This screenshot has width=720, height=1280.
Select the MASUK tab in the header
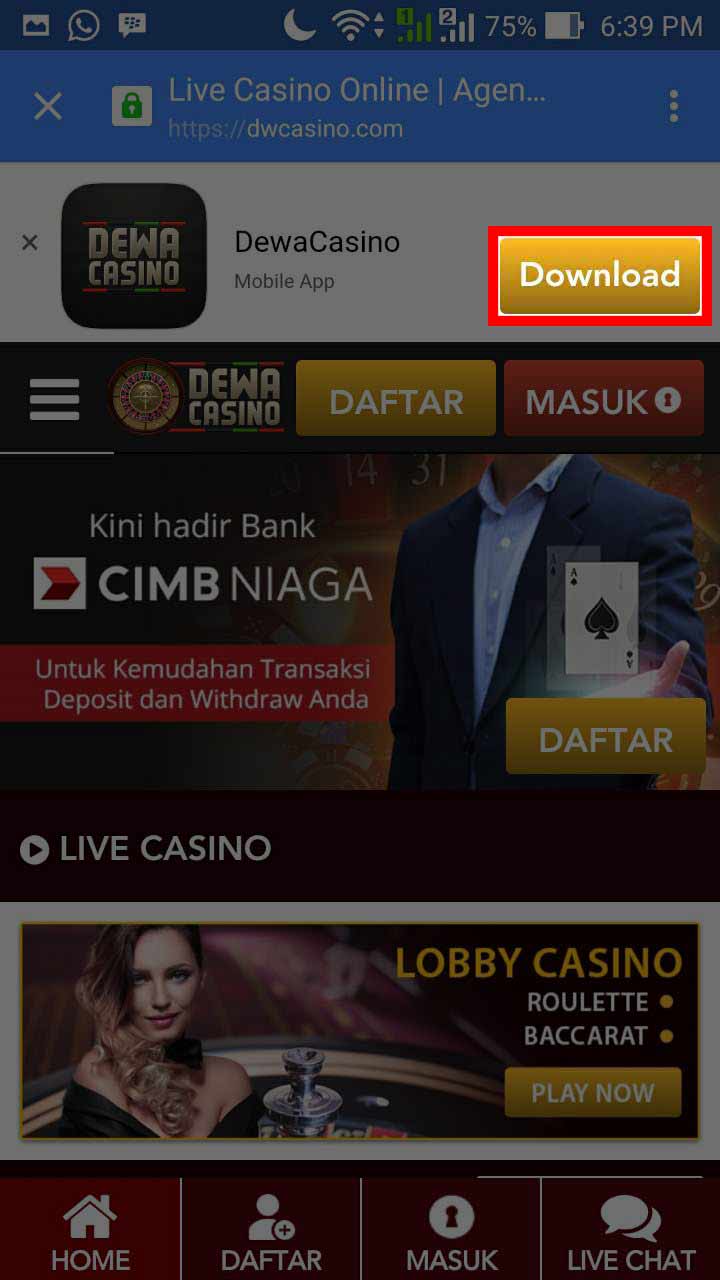603,399
